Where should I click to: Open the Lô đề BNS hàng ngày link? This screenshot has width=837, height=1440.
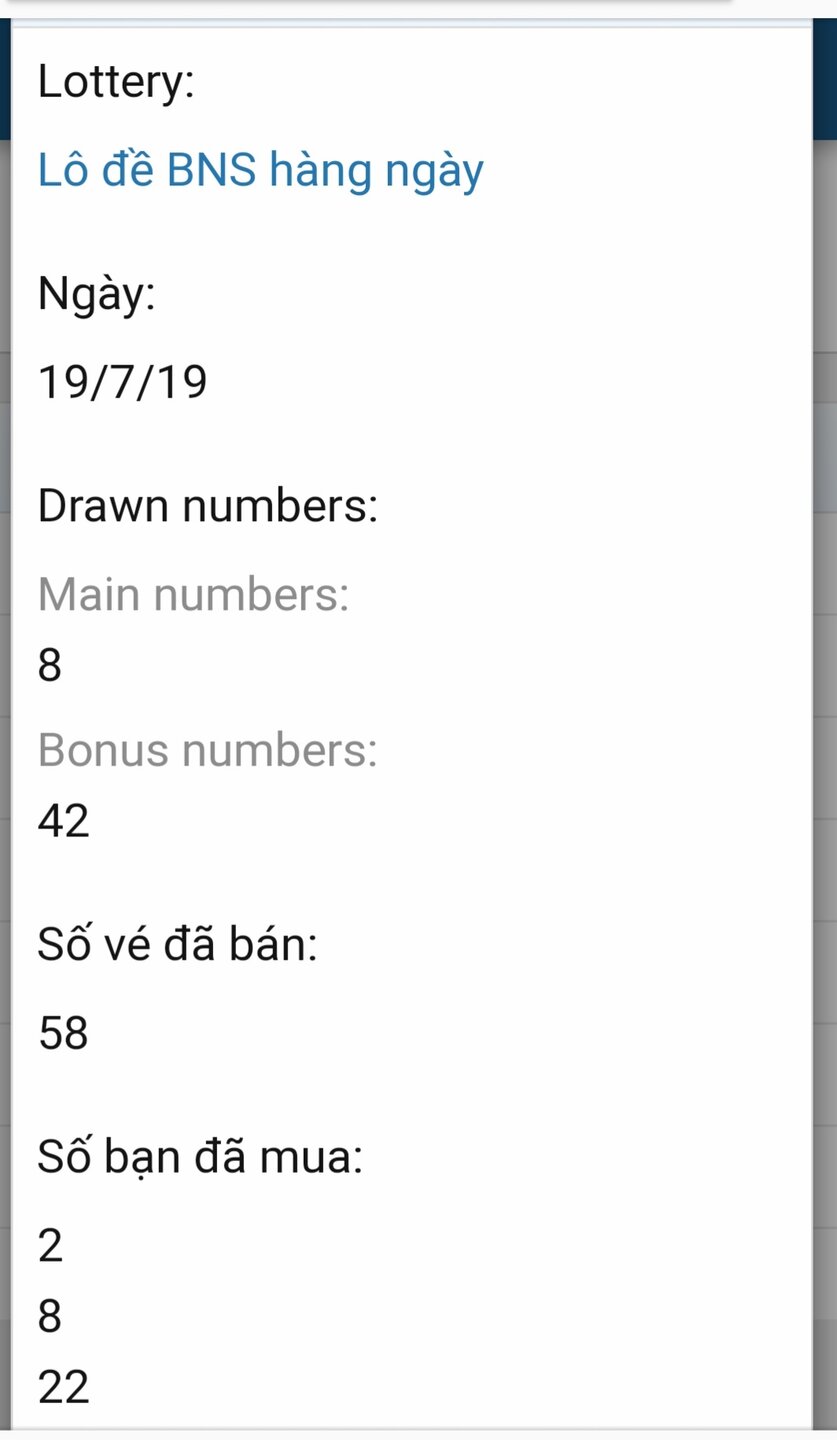coord(260,170)
